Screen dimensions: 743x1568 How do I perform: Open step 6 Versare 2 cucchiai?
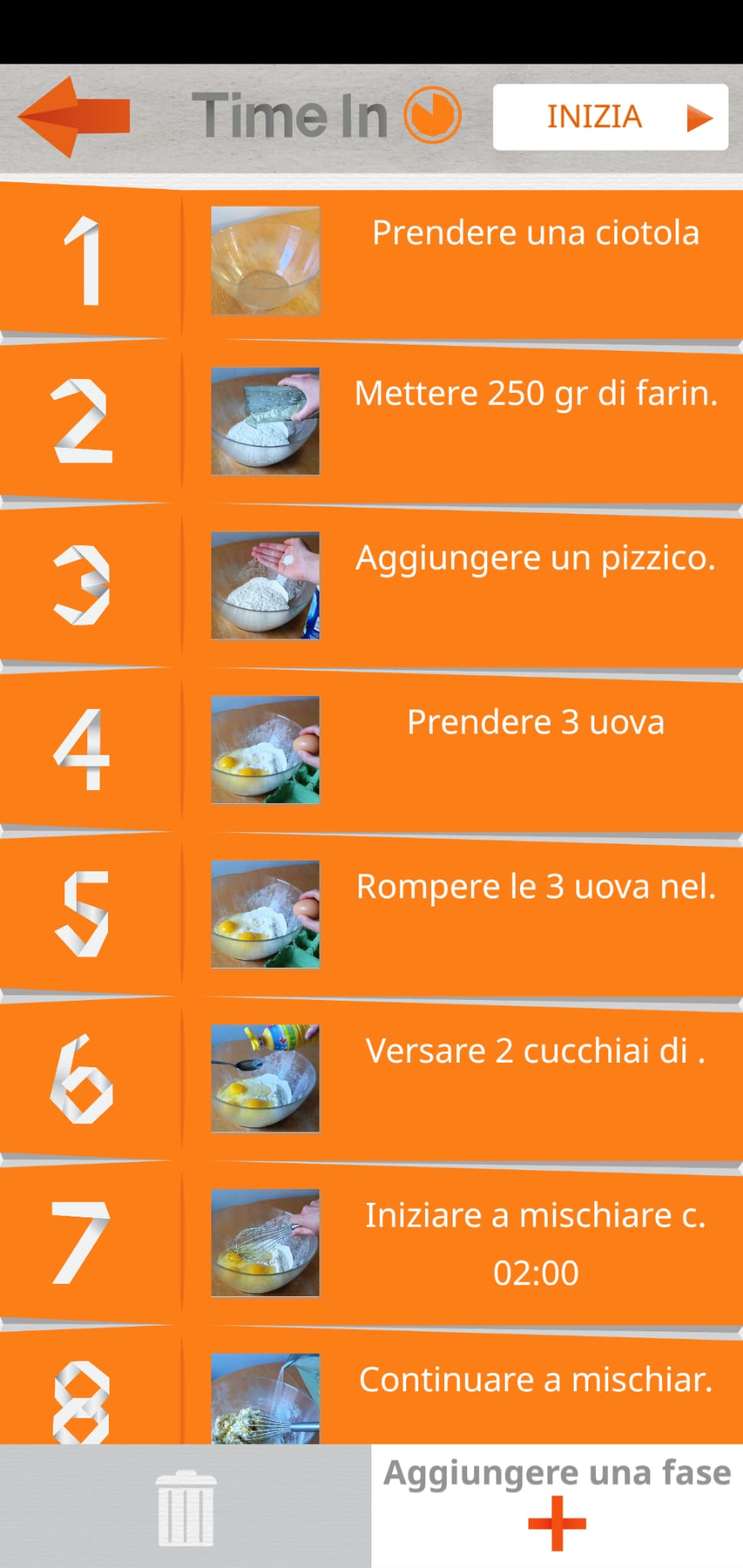click(x=371, y=1080)
